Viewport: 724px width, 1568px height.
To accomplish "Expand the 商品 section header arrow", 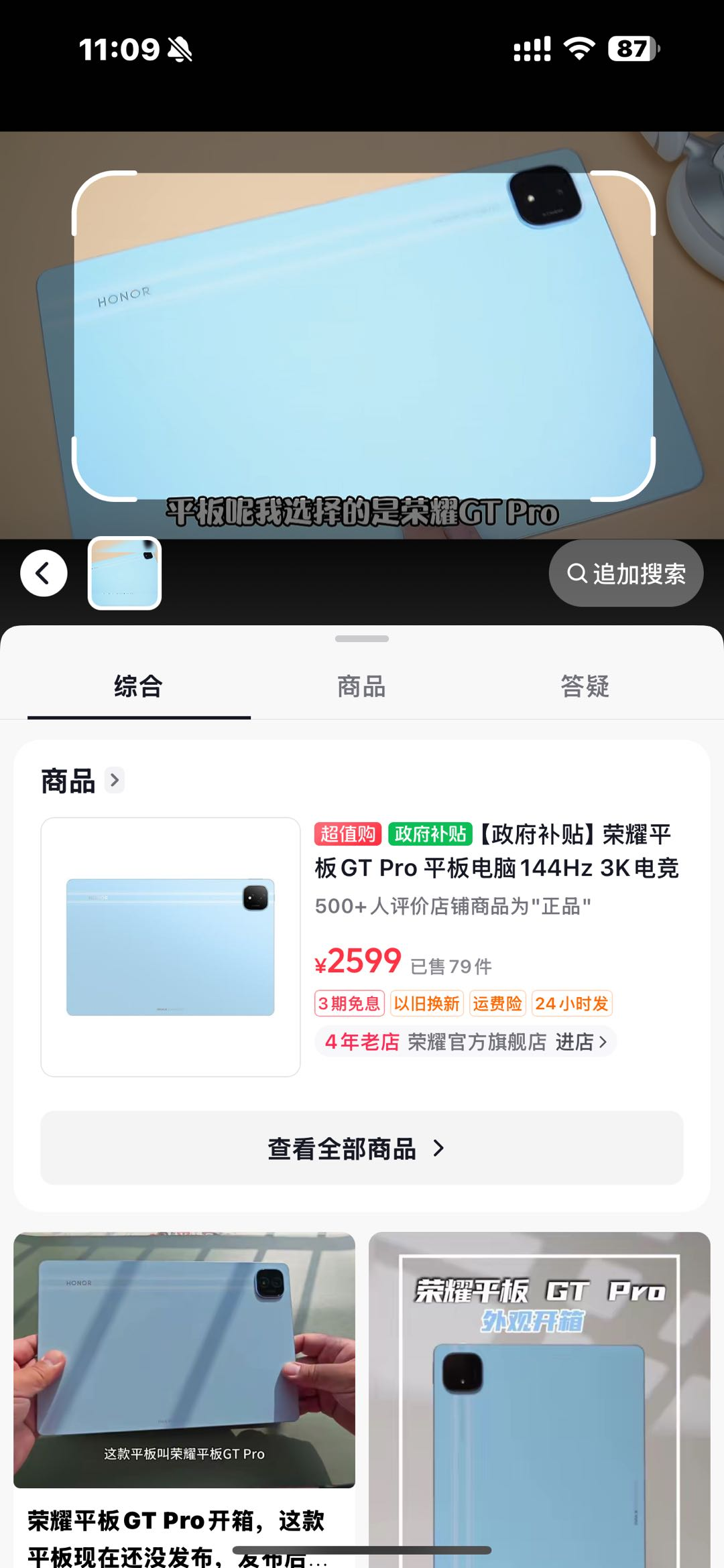I will click(115, 780).
